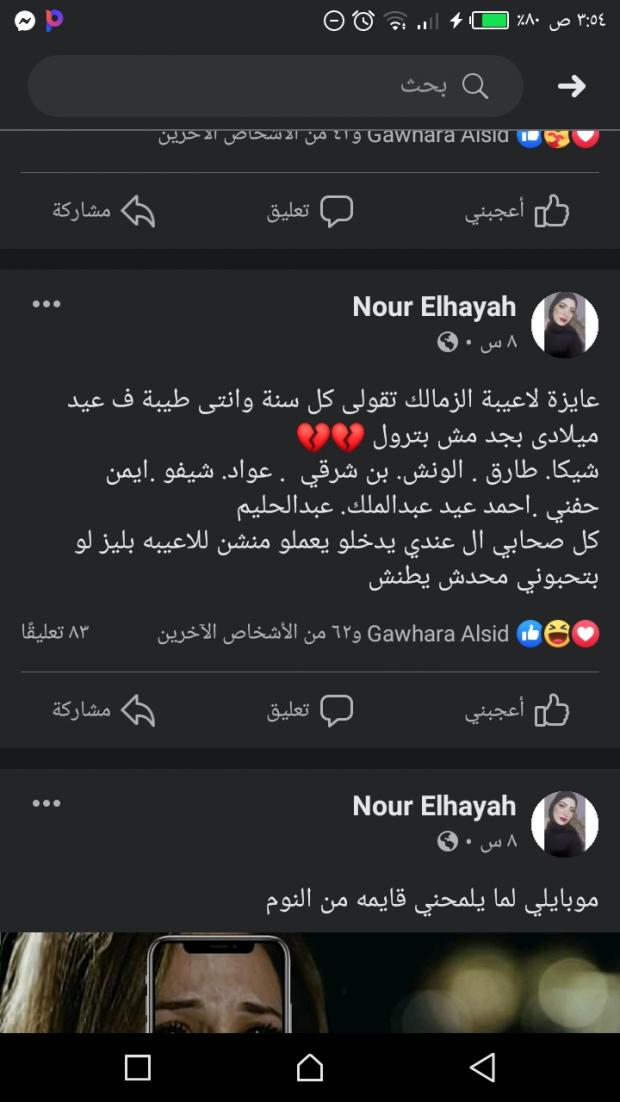
Task: Open overflow menu on the mobile wake-up post
Action: 46,803
